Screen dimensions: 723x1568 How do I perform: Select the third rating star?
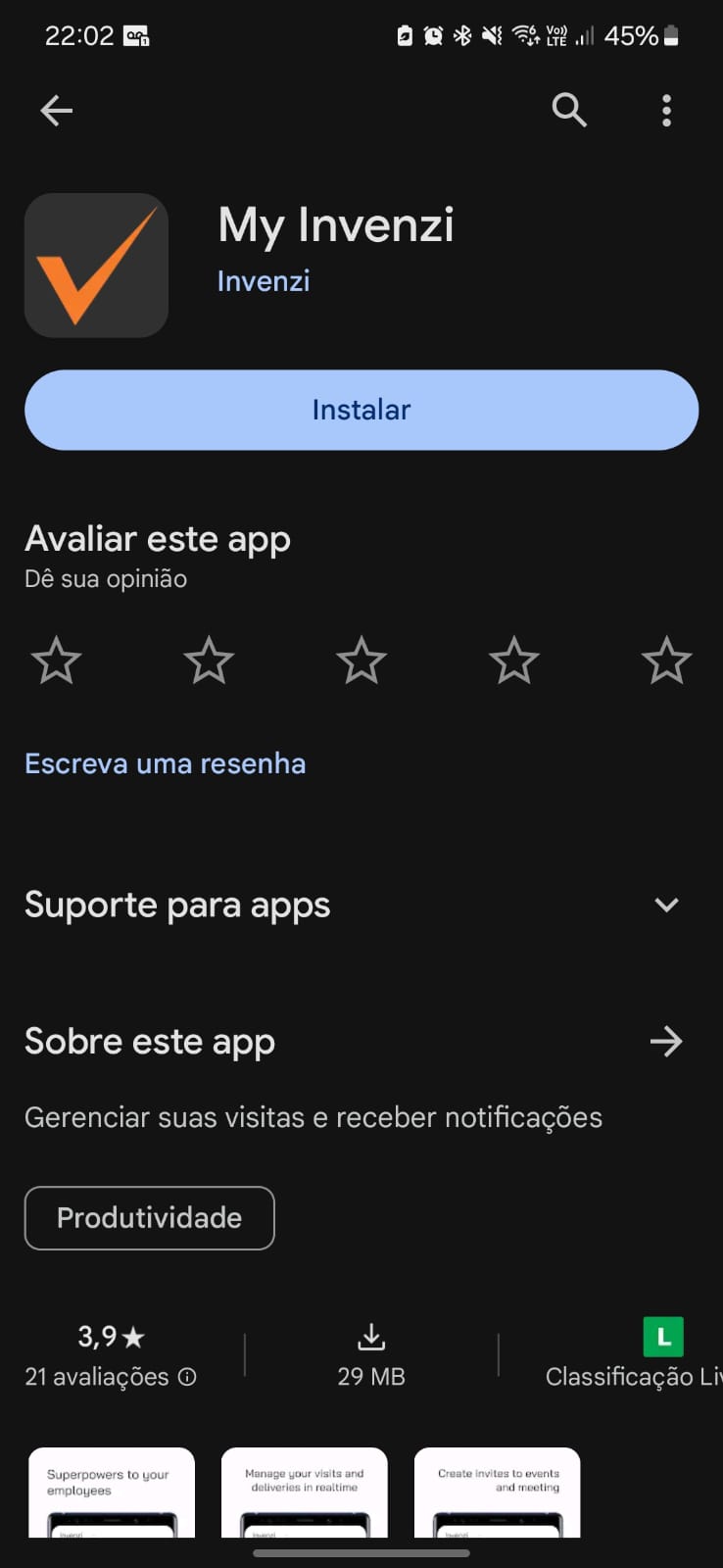(361, 660)
